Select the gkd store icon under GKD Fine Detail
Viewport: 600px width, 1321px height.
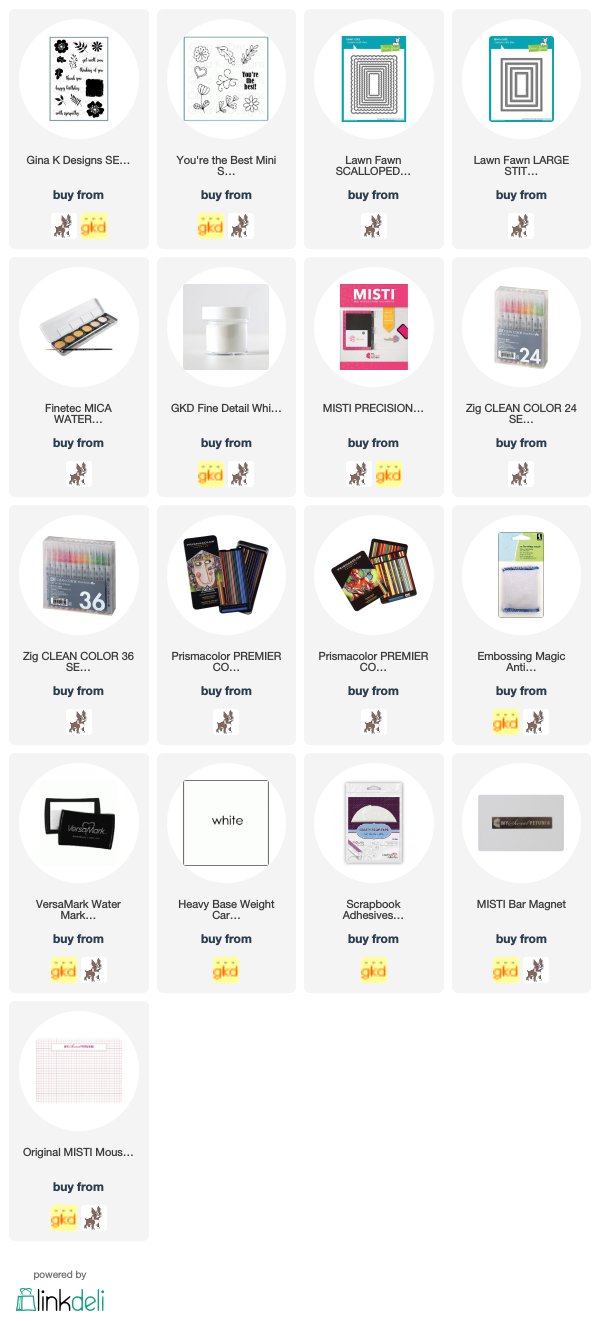pos(211,474)
